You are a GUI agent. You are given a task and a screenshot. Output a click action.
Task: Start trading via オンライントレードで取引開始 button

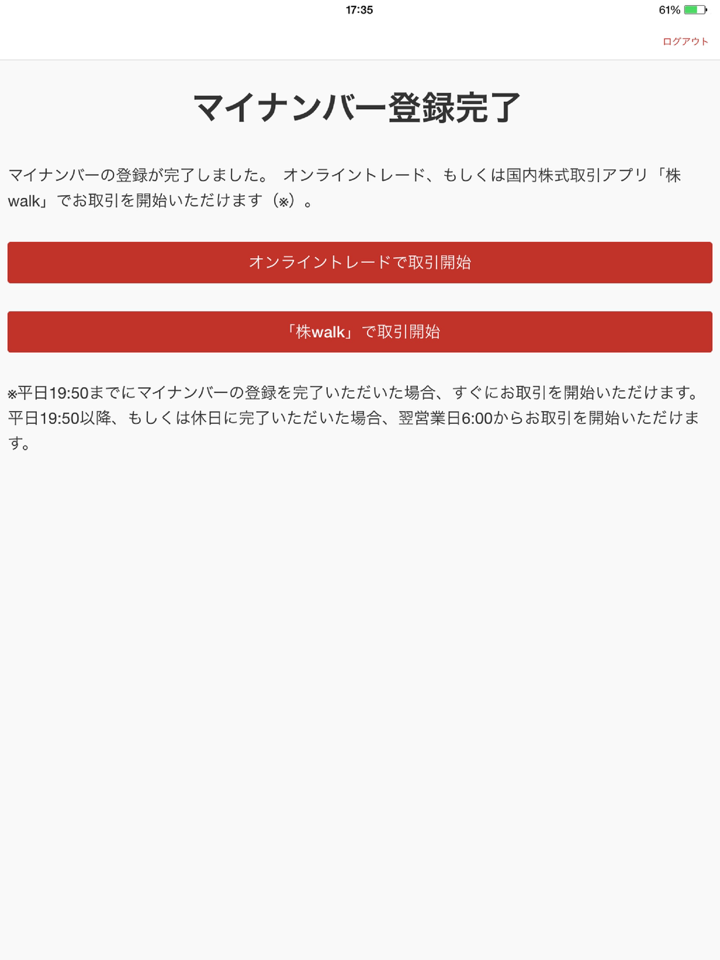(x=360, y=262)
